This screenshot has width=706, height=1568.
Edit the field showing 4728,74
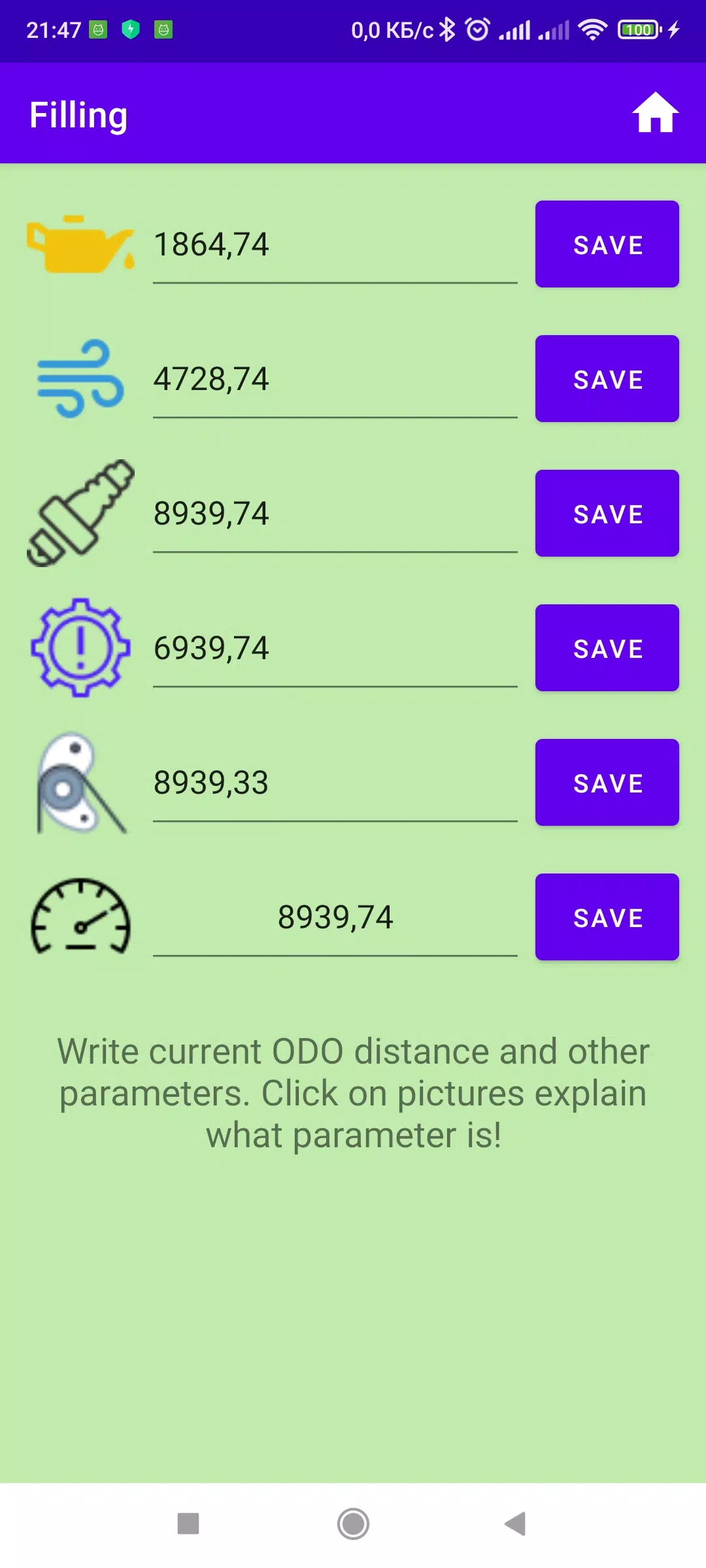[335, 381]
